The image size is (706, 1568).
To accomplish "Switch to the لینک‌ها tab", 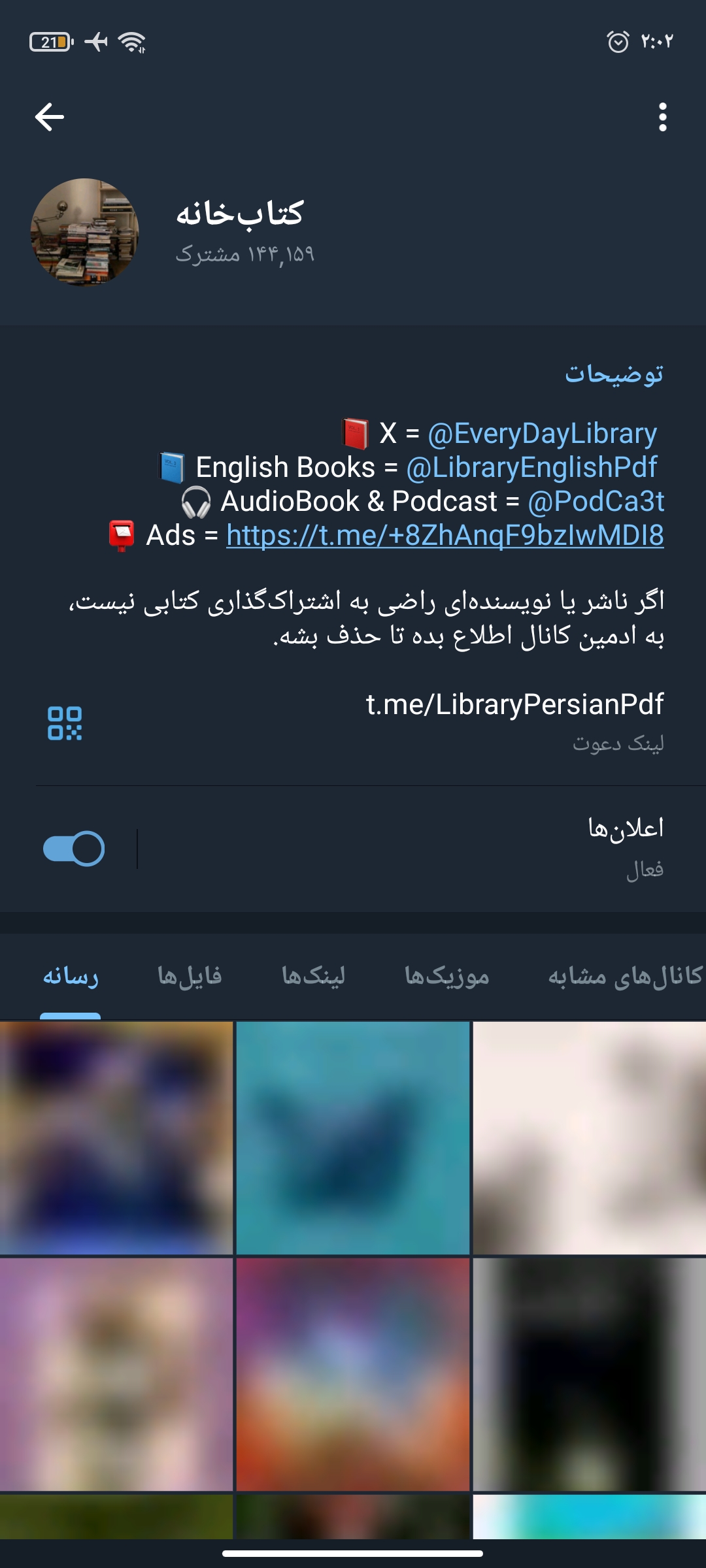I will coord(313,976).
